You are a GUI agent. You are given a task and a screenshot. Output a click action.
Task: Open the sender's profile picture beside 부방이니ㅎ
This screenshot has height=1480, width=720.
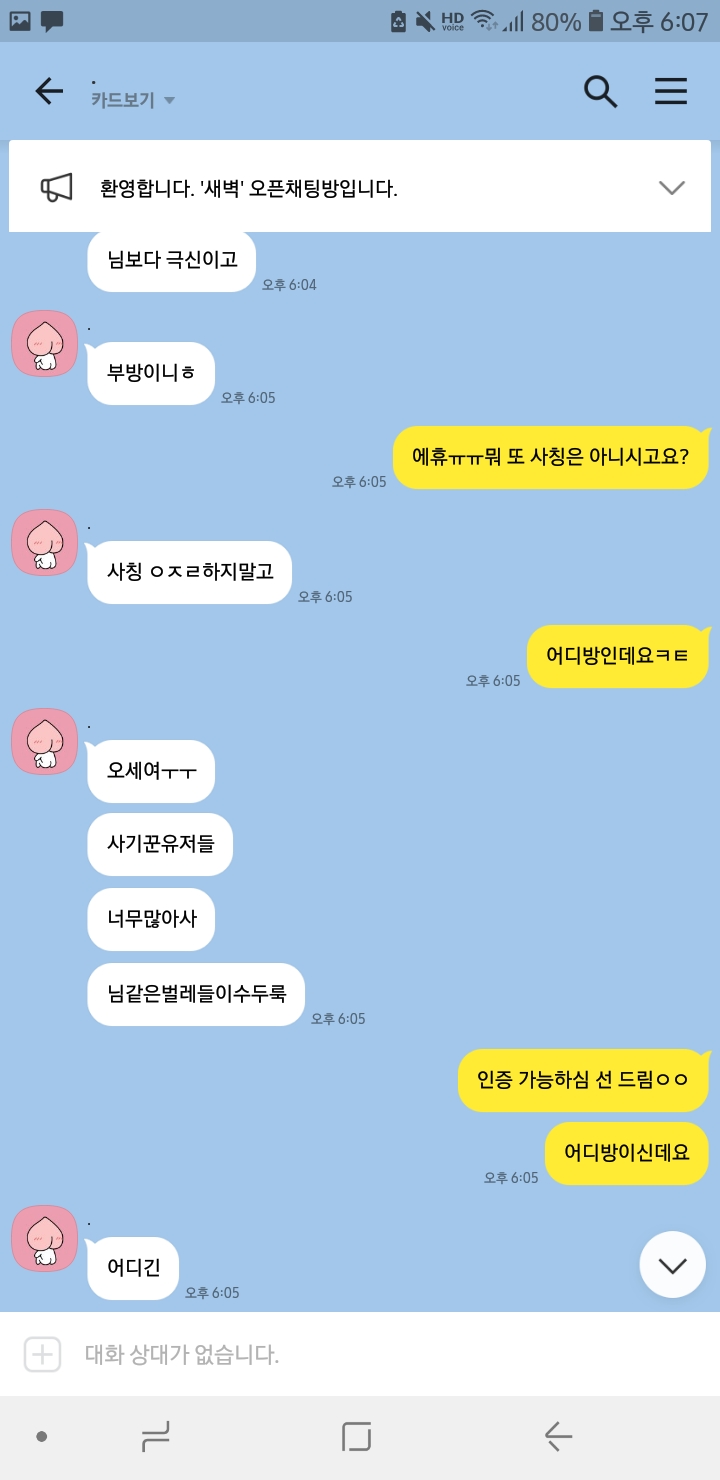[x=44, y=344]
